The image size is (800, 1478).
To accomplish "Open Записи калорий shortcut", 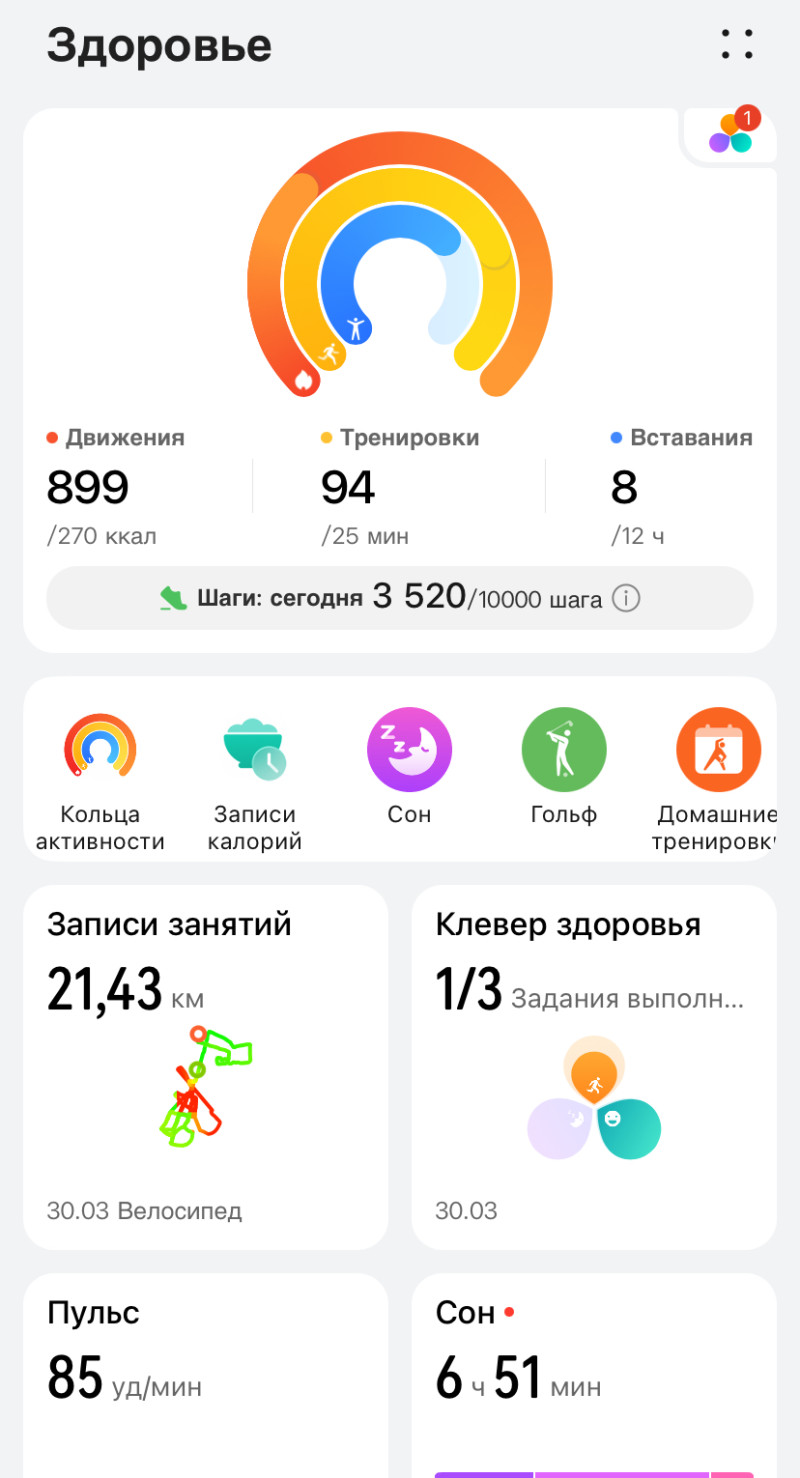I will coord(254,782).
